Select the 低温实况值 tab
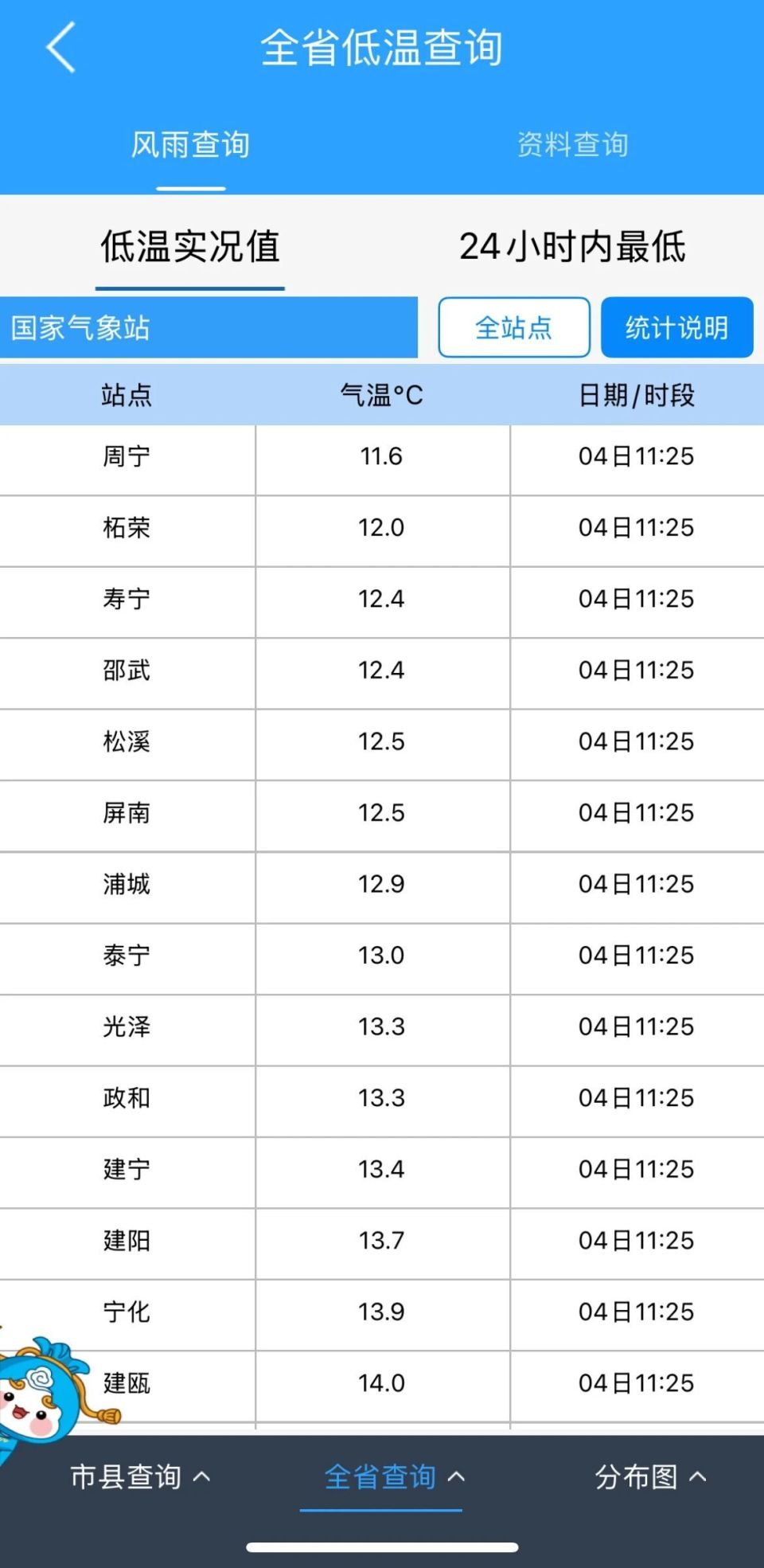This screenshot has width=764, height=1568. coord(189,248)
